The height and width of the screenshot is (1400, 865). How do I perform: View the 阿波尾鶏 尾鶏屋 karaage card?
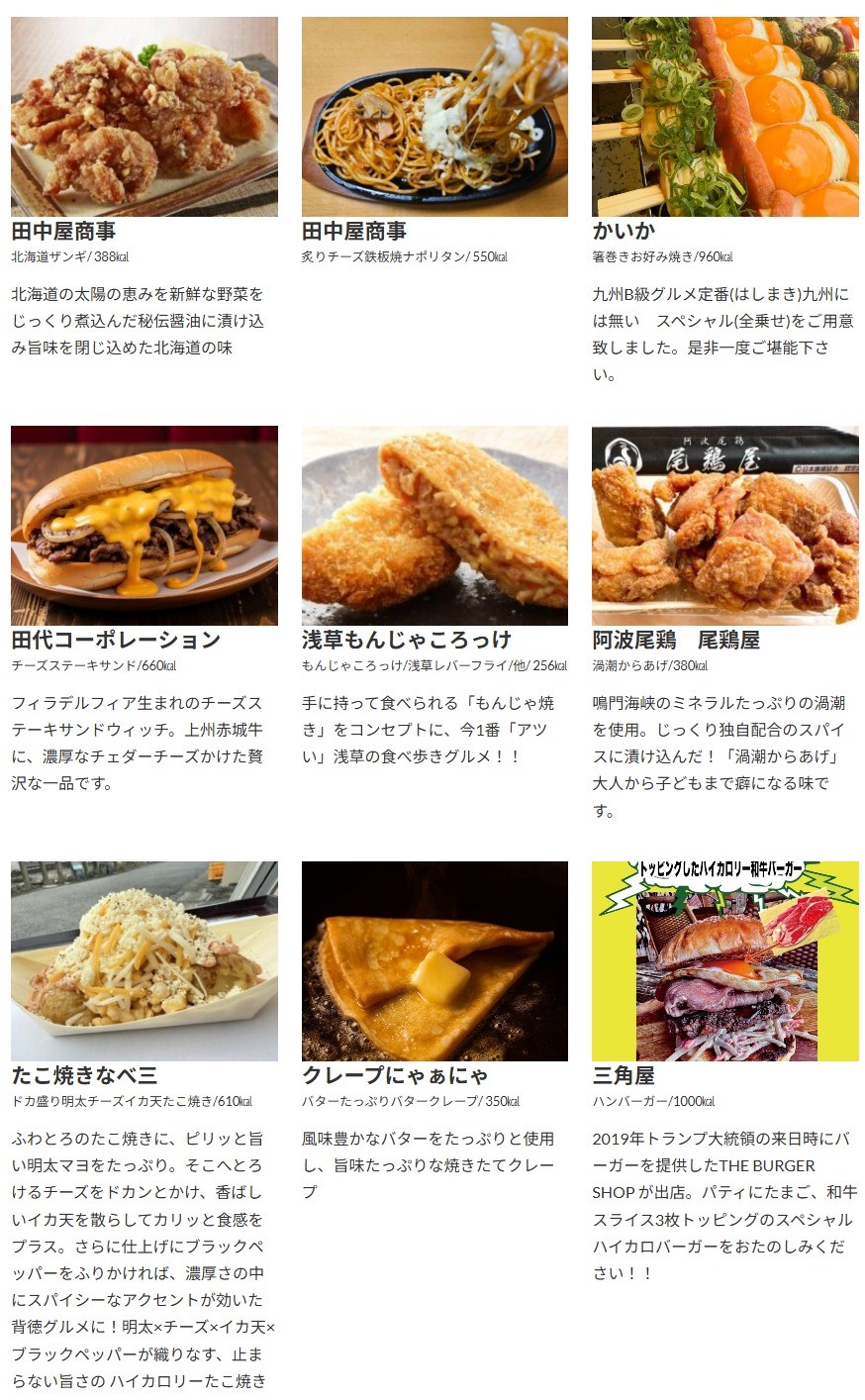[x=724, y=526]
